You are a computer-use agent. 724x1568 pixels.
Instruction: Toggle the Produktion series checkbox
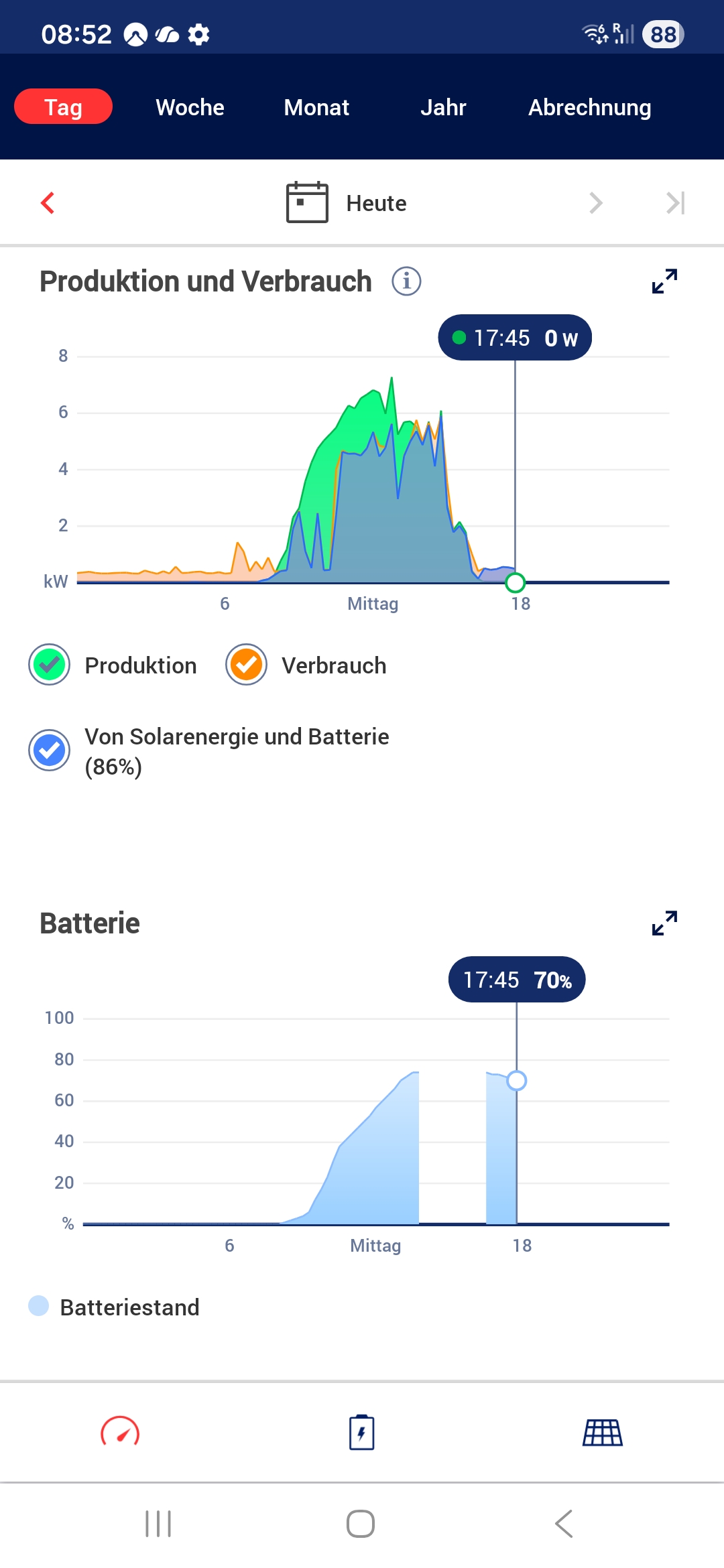(x=50, y=665)
